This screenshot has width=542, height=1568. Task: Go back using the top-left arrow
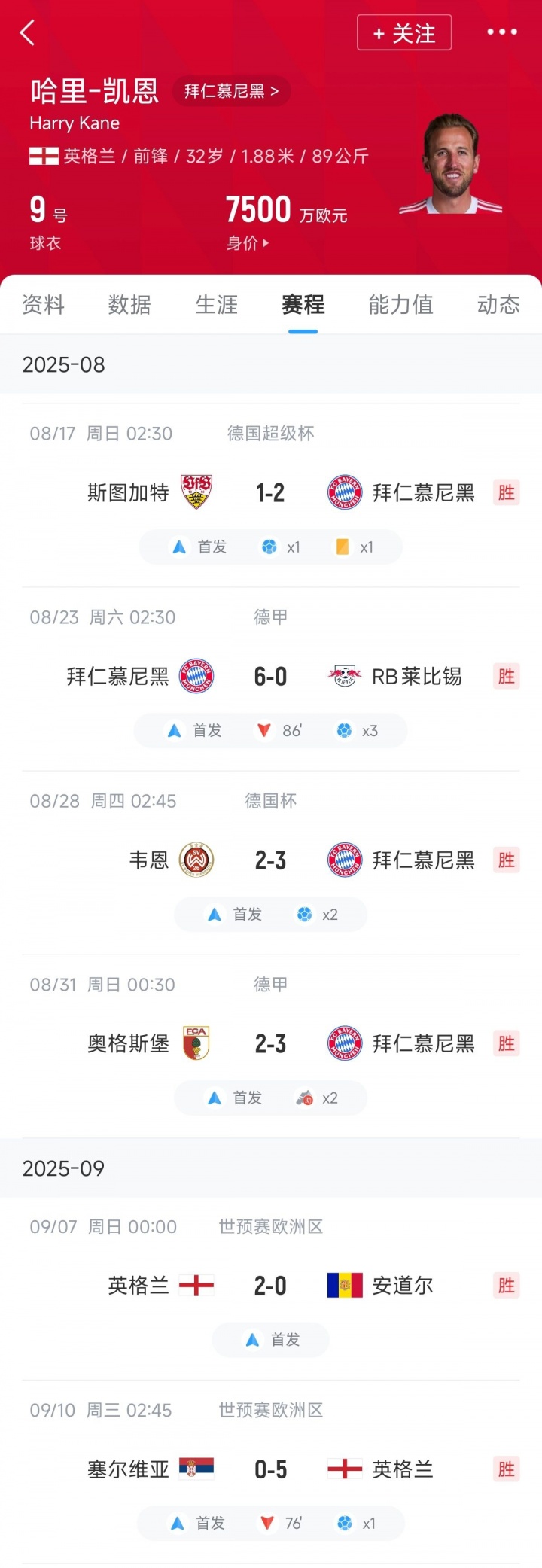(x=28, y=32)
